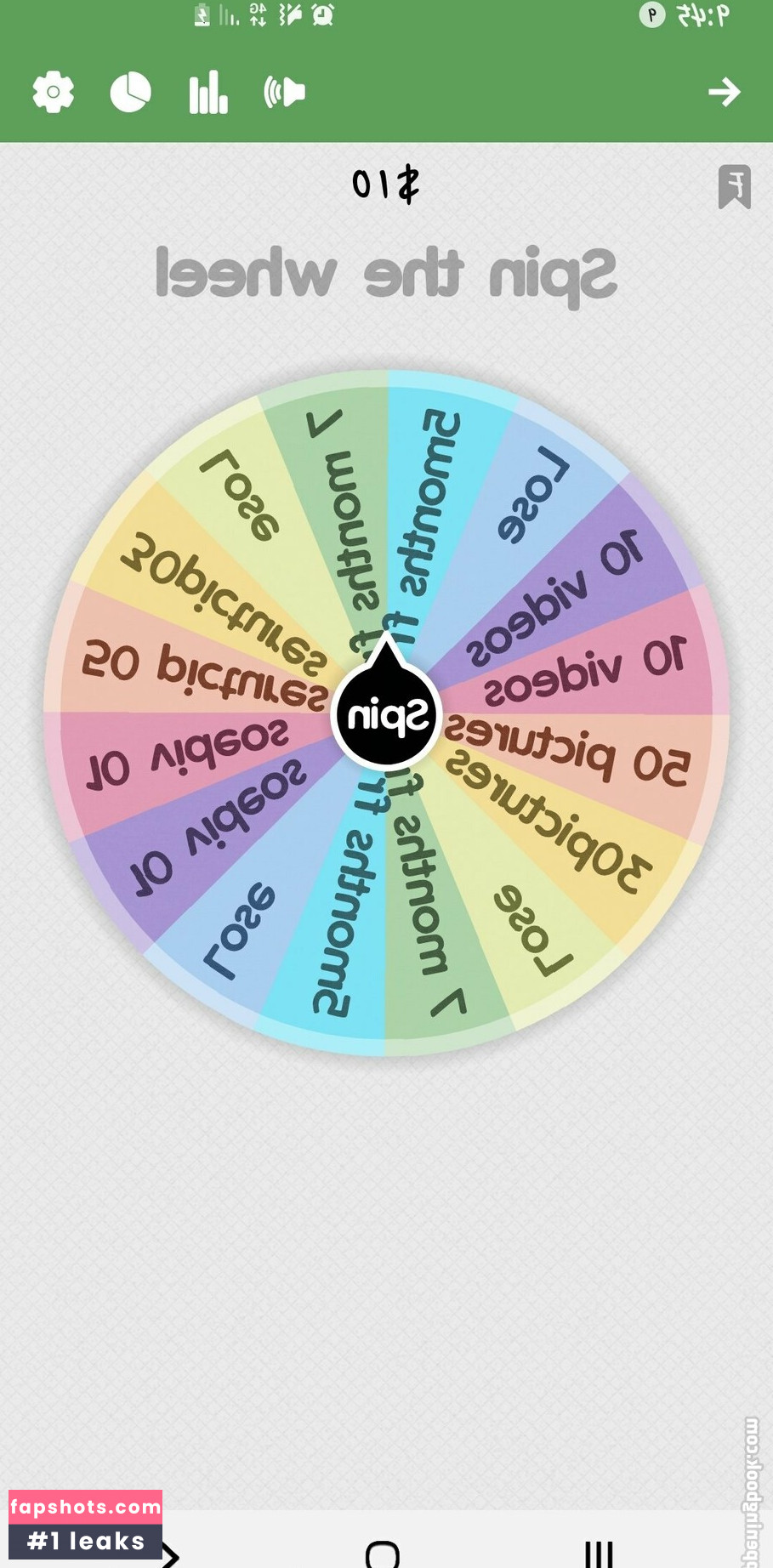Open the settings gear

click(x=54, y=92)
